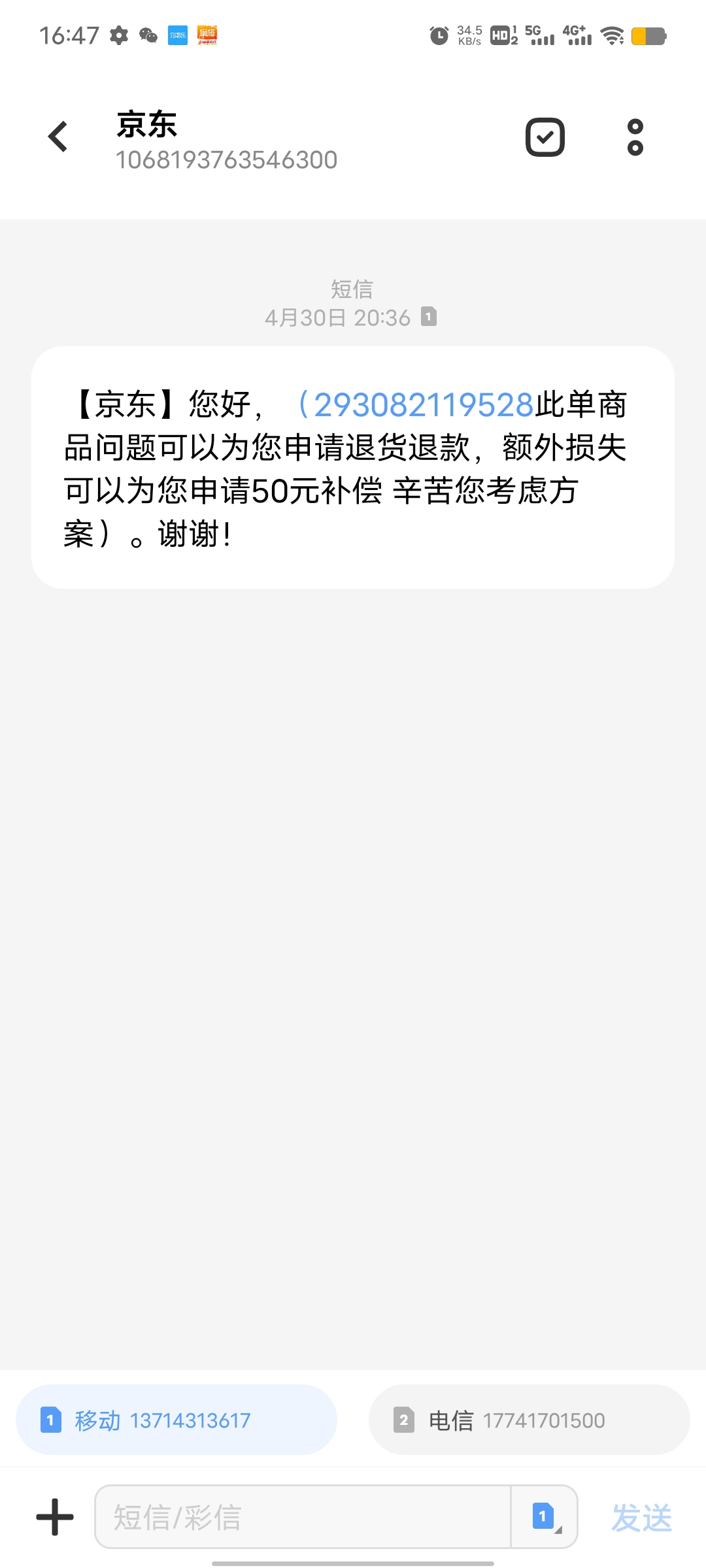The image size is (706, 1568).
Task: Open the overflow menu
Action: click(x=635, y=137)
